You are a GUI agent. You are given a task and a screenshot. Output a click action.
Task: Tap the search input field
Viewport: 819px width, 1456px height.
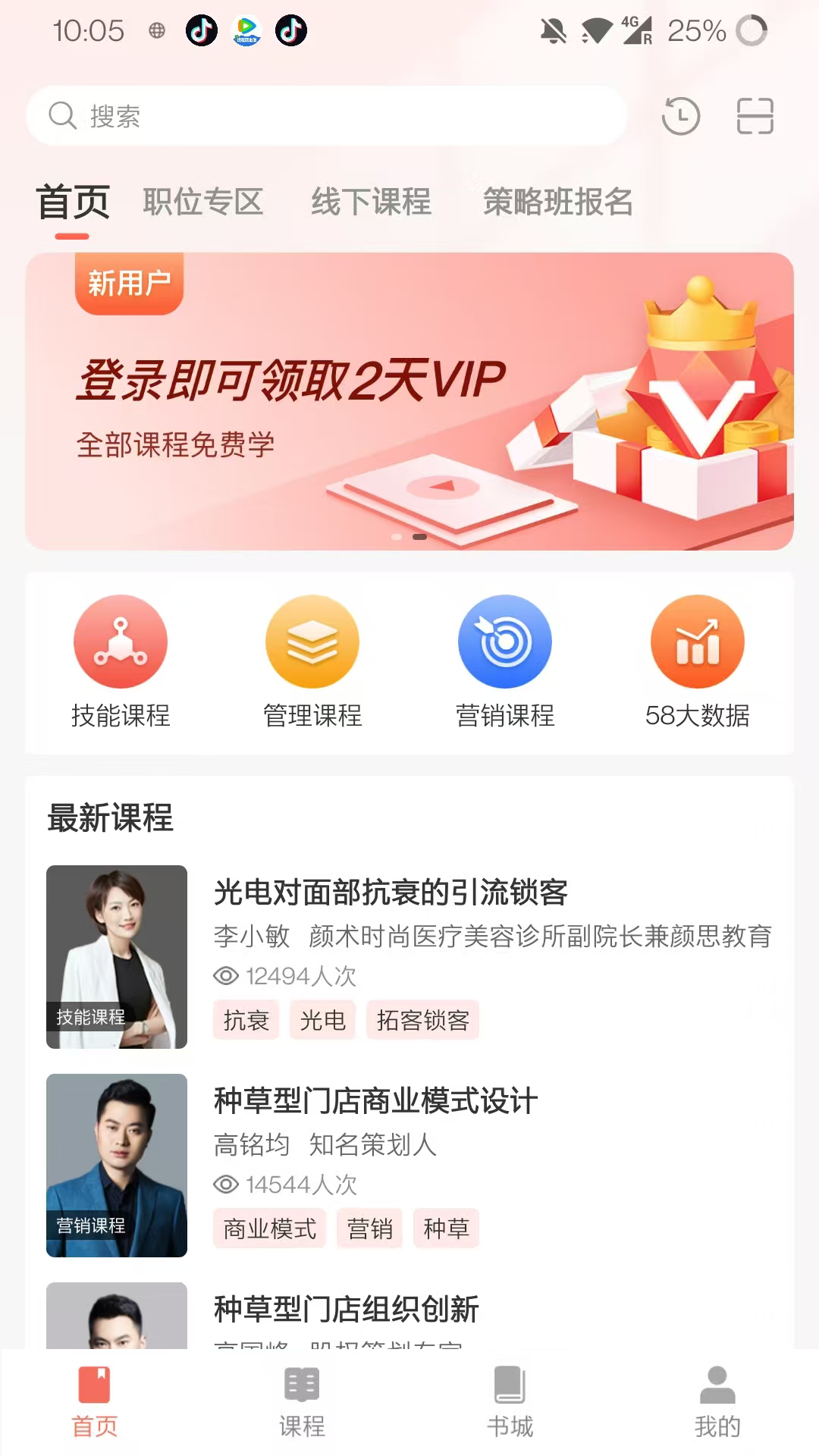pos(326,115)
